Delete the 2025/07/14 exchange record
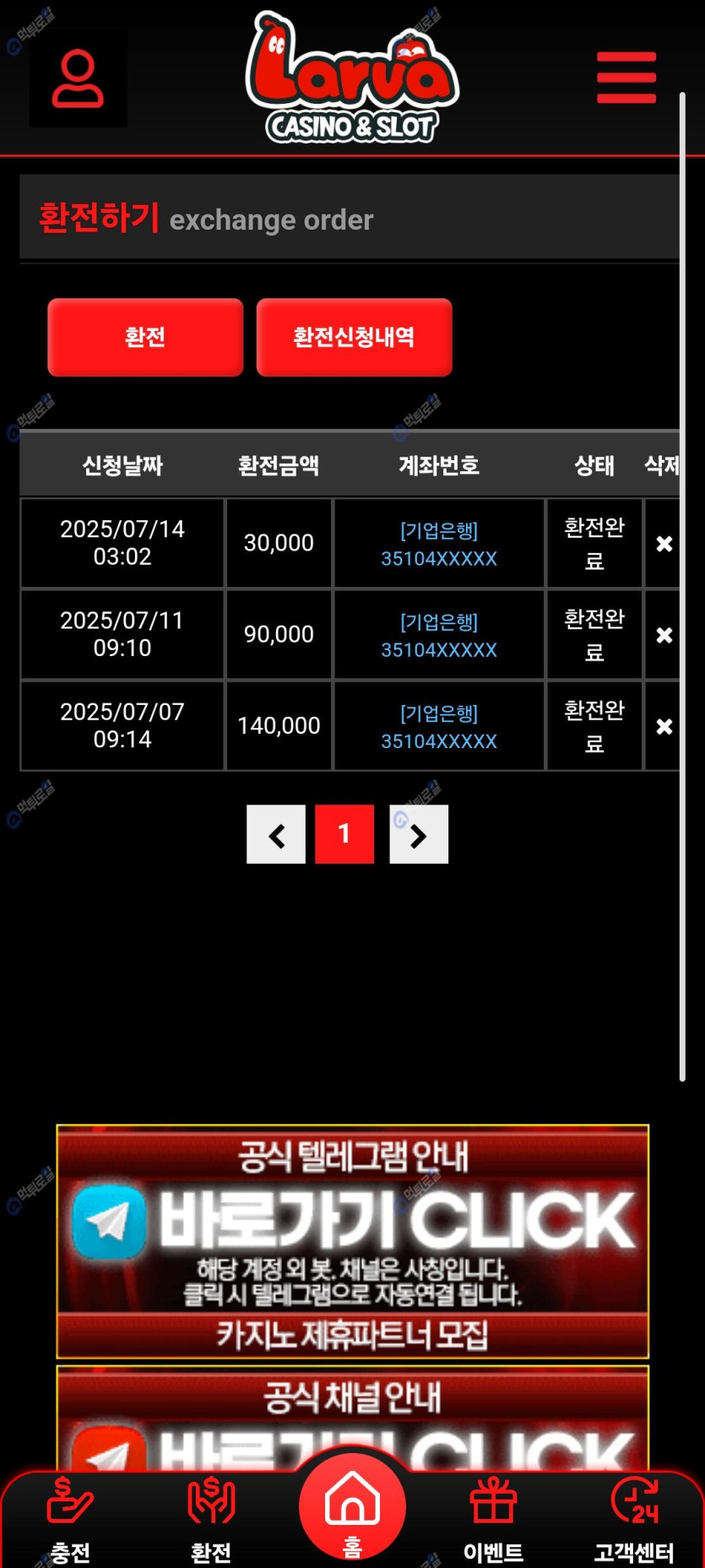705x1568 pixels. [664, 544]
